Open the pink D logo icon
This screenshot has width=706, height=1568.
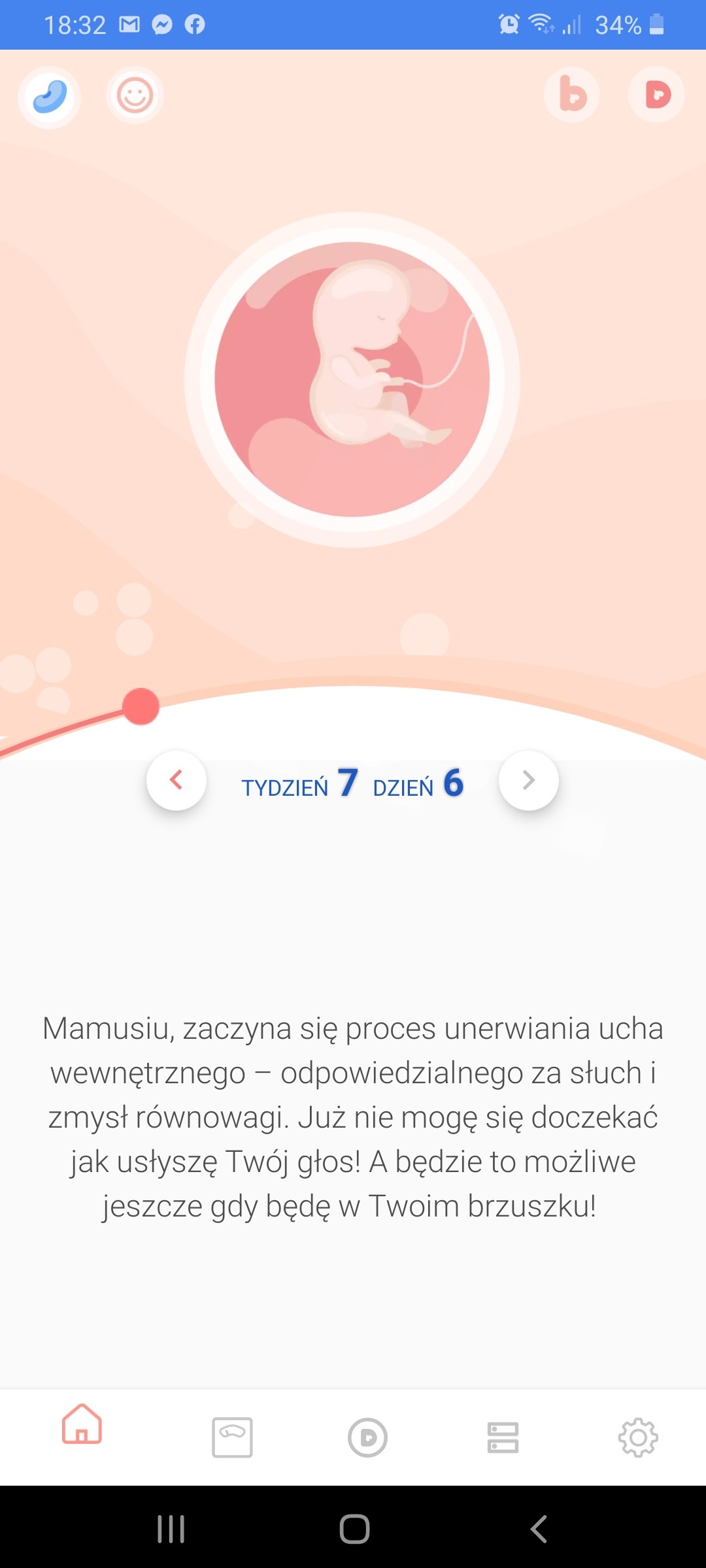tap(657, 95)
